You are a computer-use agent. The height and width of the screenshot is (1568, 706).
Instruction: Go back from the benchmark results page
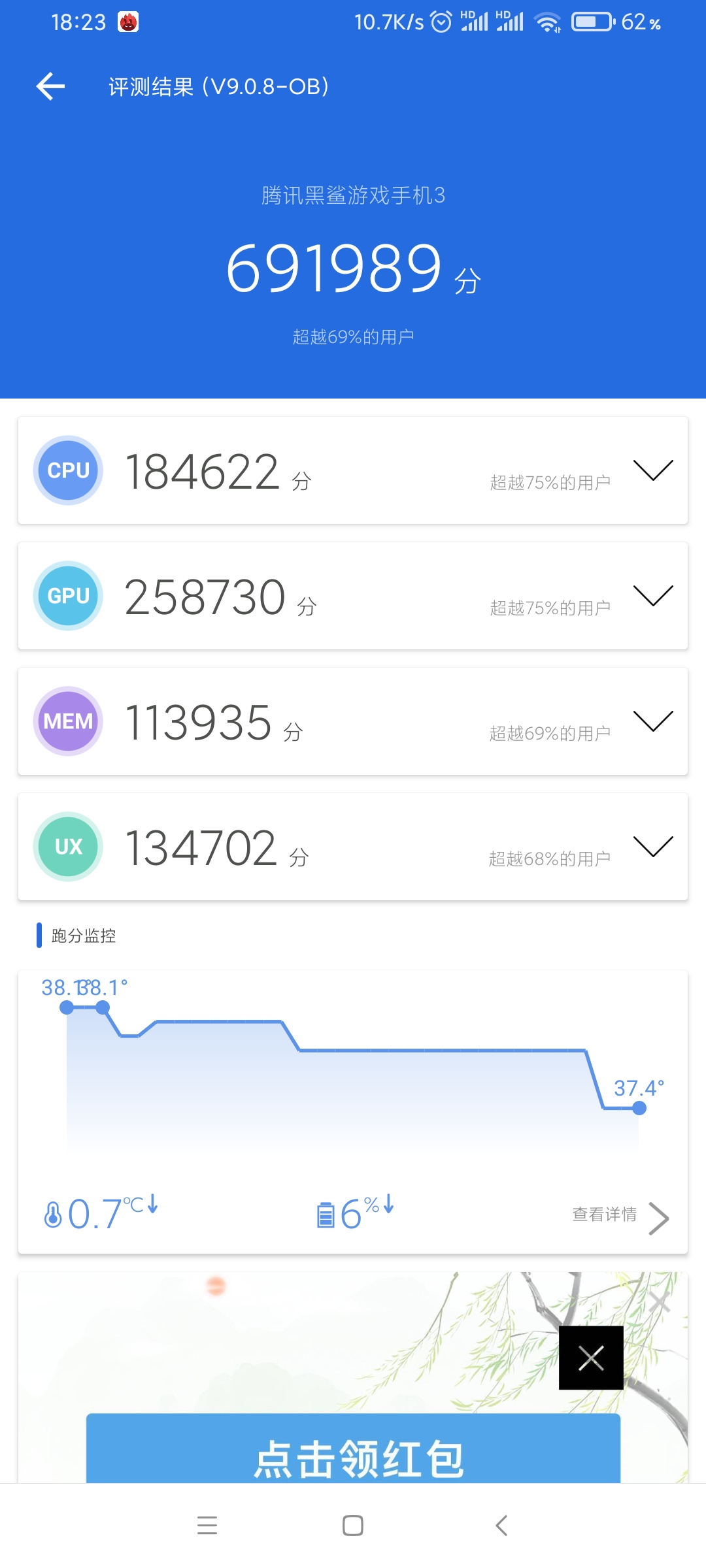point(51,86)
